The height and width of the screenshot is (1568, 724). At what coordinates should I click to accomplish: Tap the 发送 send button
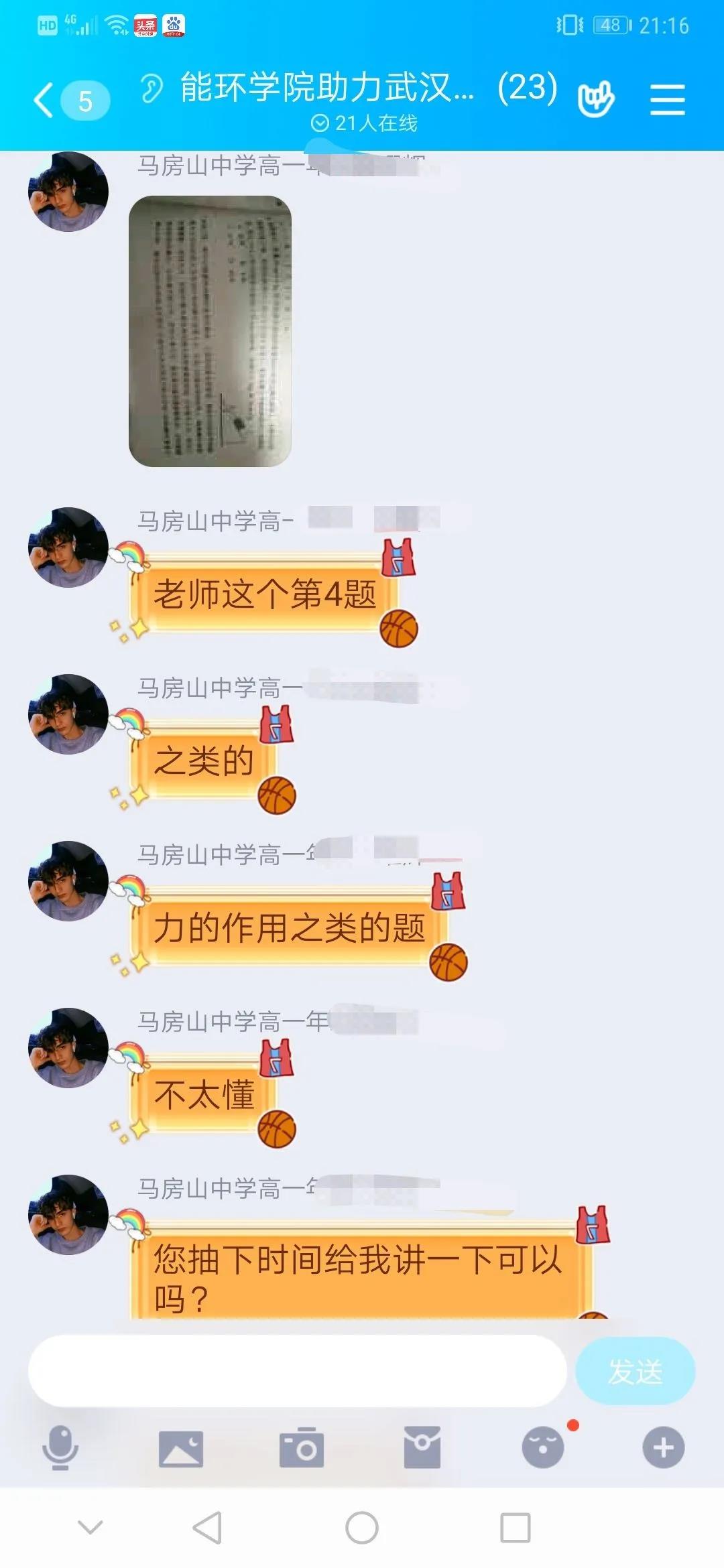coord(635,1371)
